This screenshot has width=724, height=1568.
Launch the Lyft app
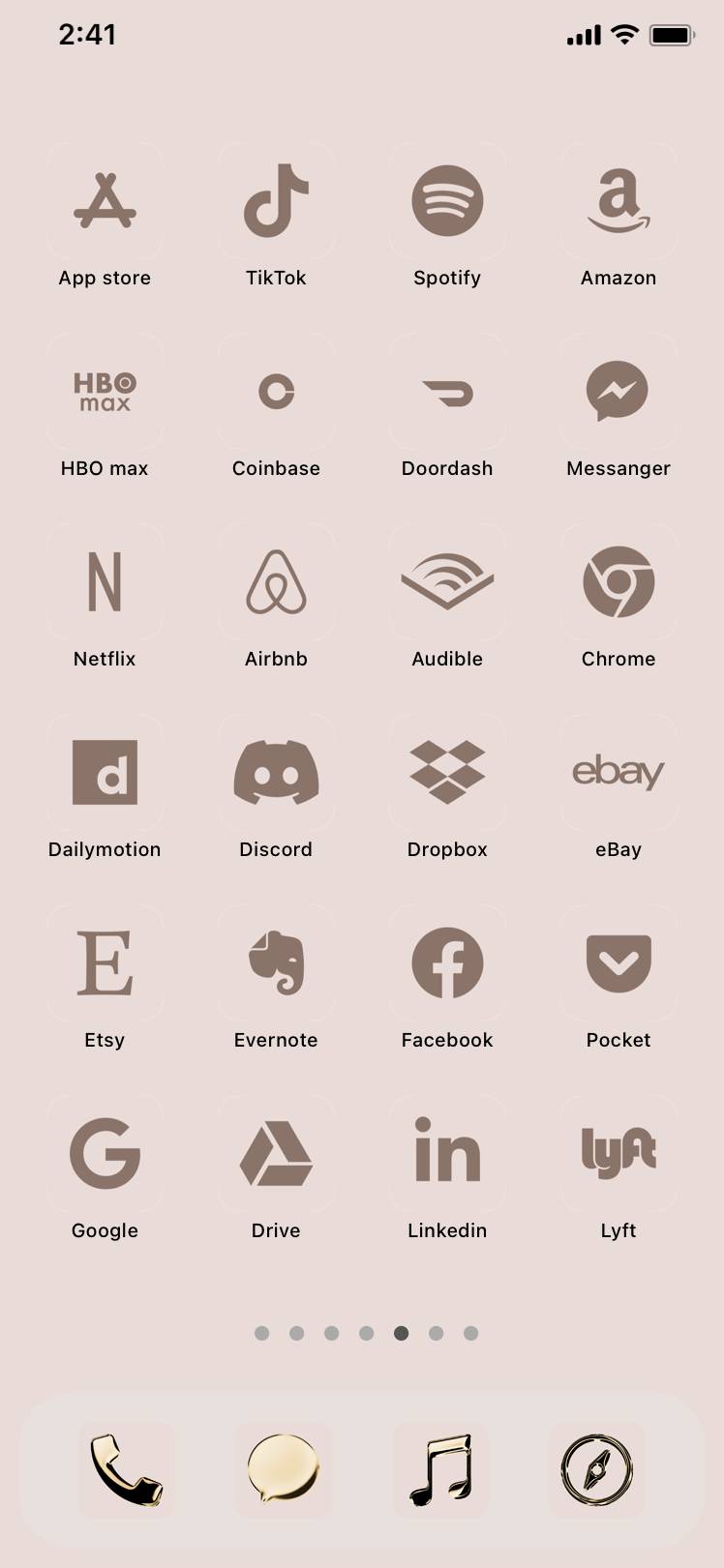point(618,1154)
